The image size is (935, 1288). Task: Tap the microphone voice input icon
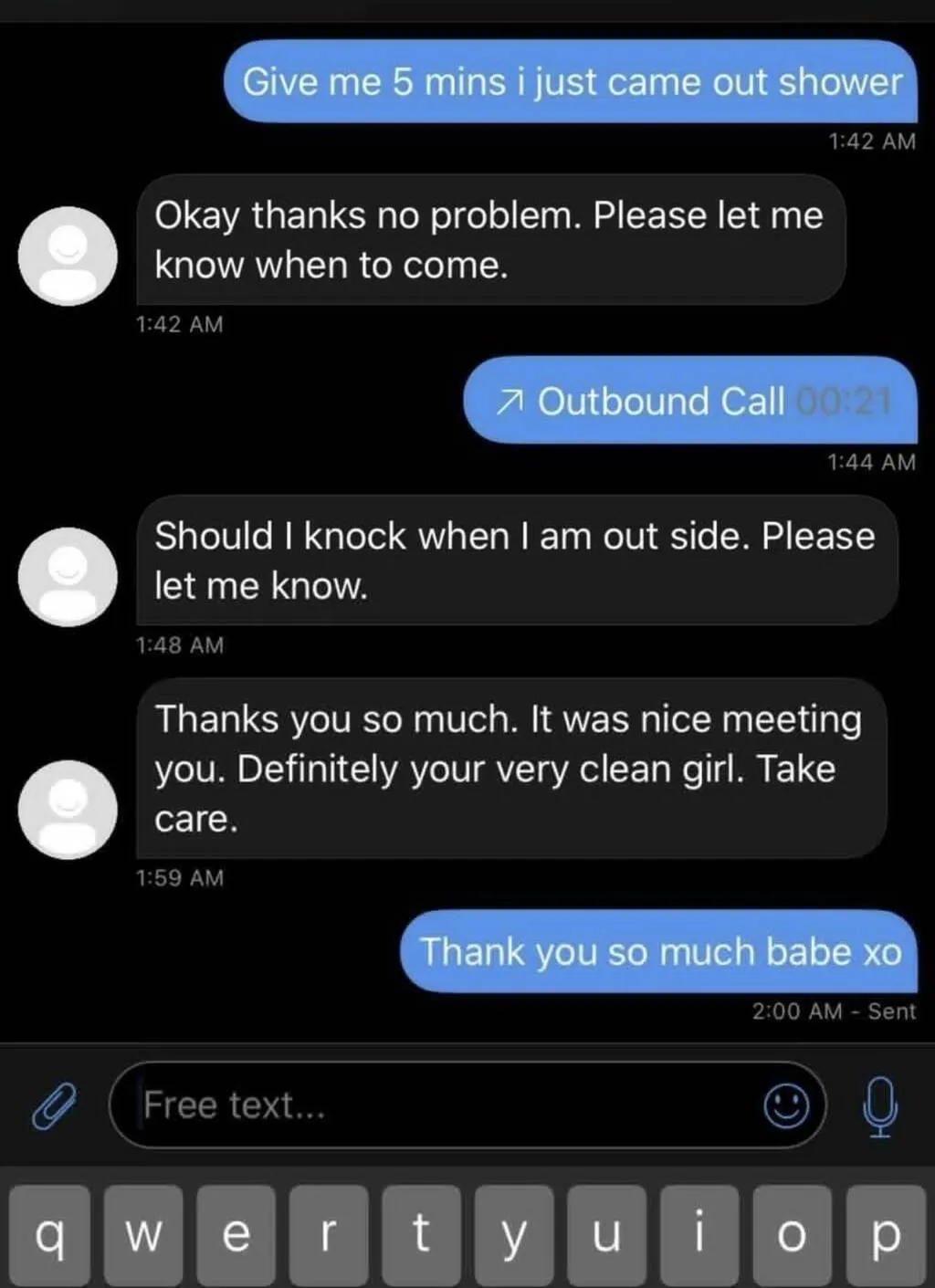point(880,1105)
